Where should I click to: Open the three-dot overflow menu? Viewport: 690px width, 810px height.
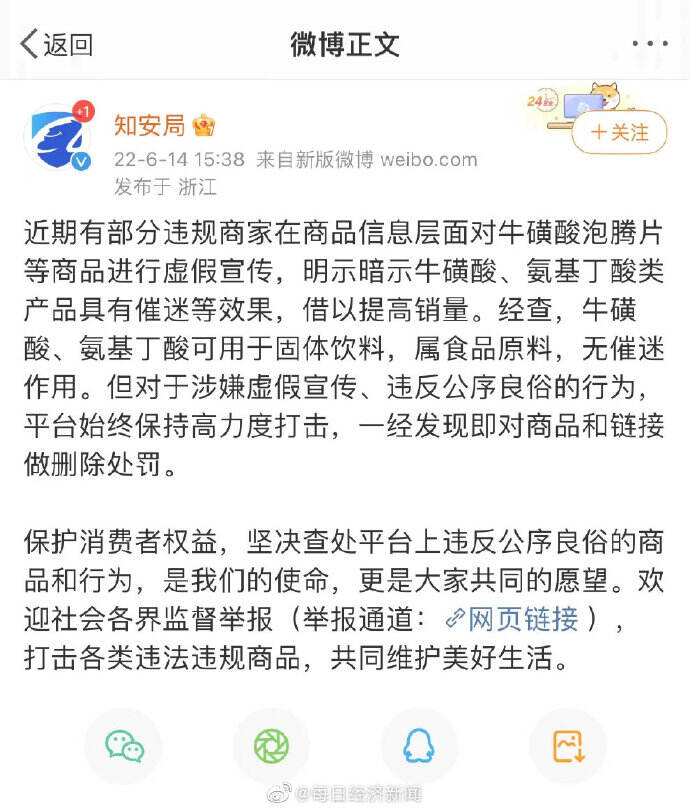coord(651,44)
